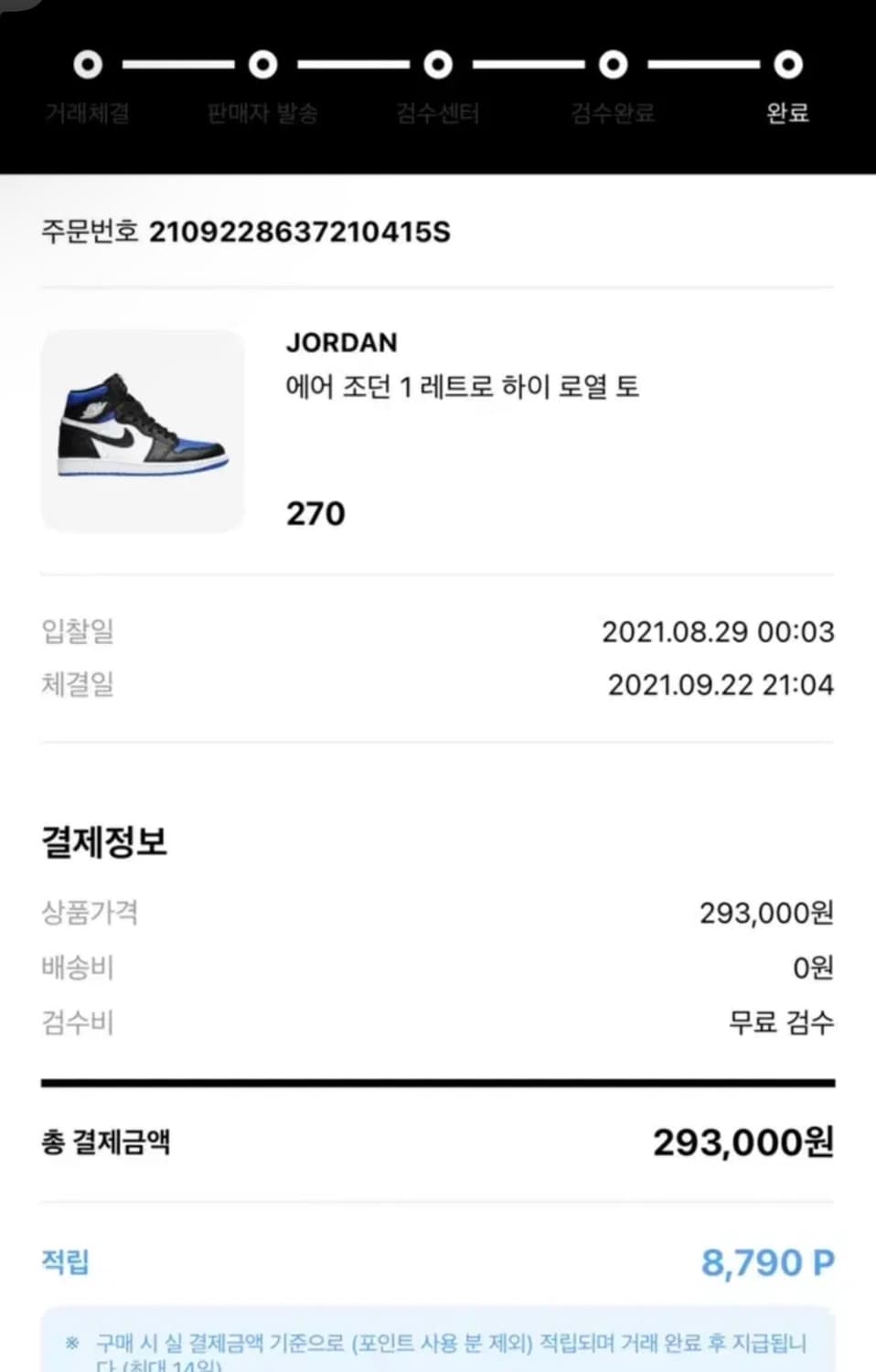The image size is (876, 1372).
Task: Open the Jordan sneaker product image
Action: (143, 430)
